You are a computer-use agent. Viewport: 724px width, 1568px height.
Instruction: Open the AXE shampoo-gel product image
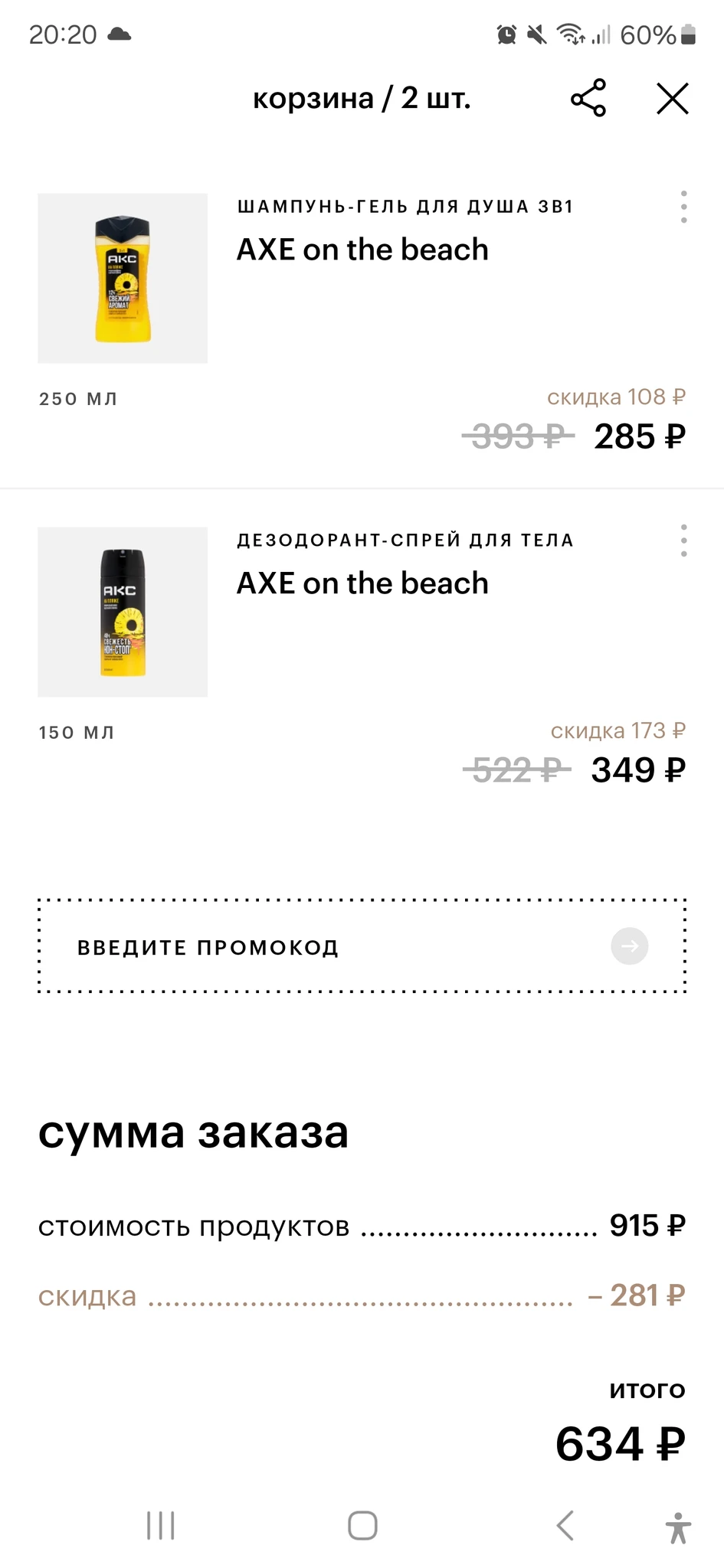pos(123,278)
